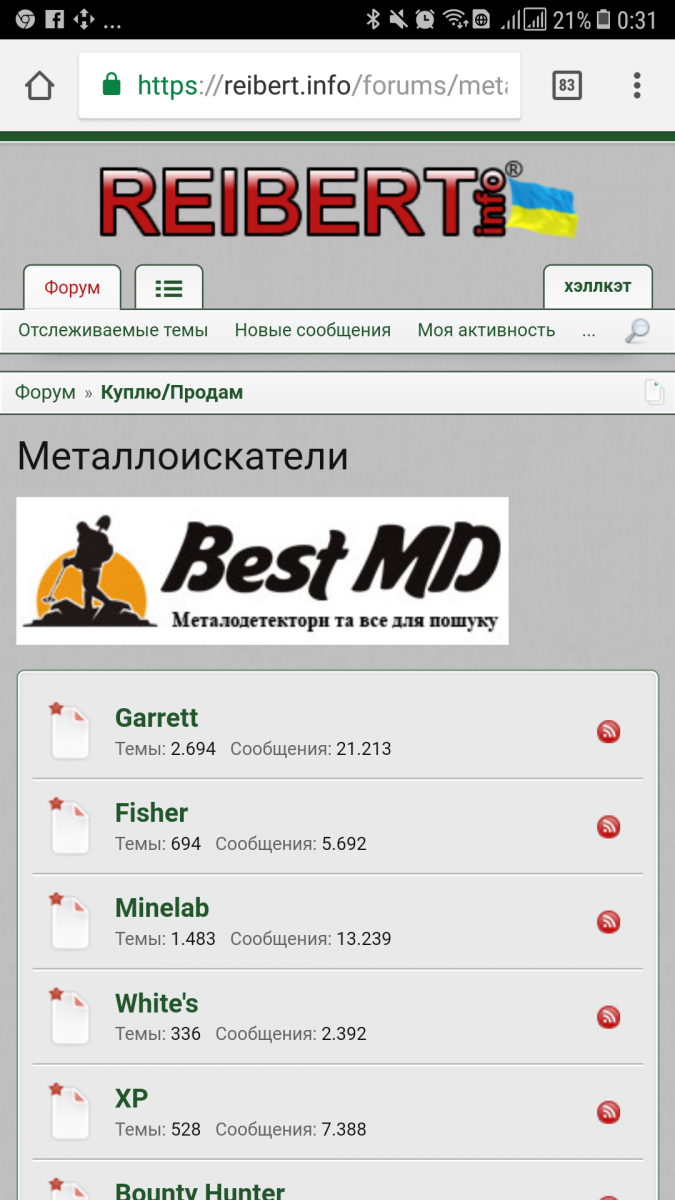Go to the Форум breadcrumb link
Image resolution: width=675 pixels, height=1200 pixels.
[x=45, y=392]
